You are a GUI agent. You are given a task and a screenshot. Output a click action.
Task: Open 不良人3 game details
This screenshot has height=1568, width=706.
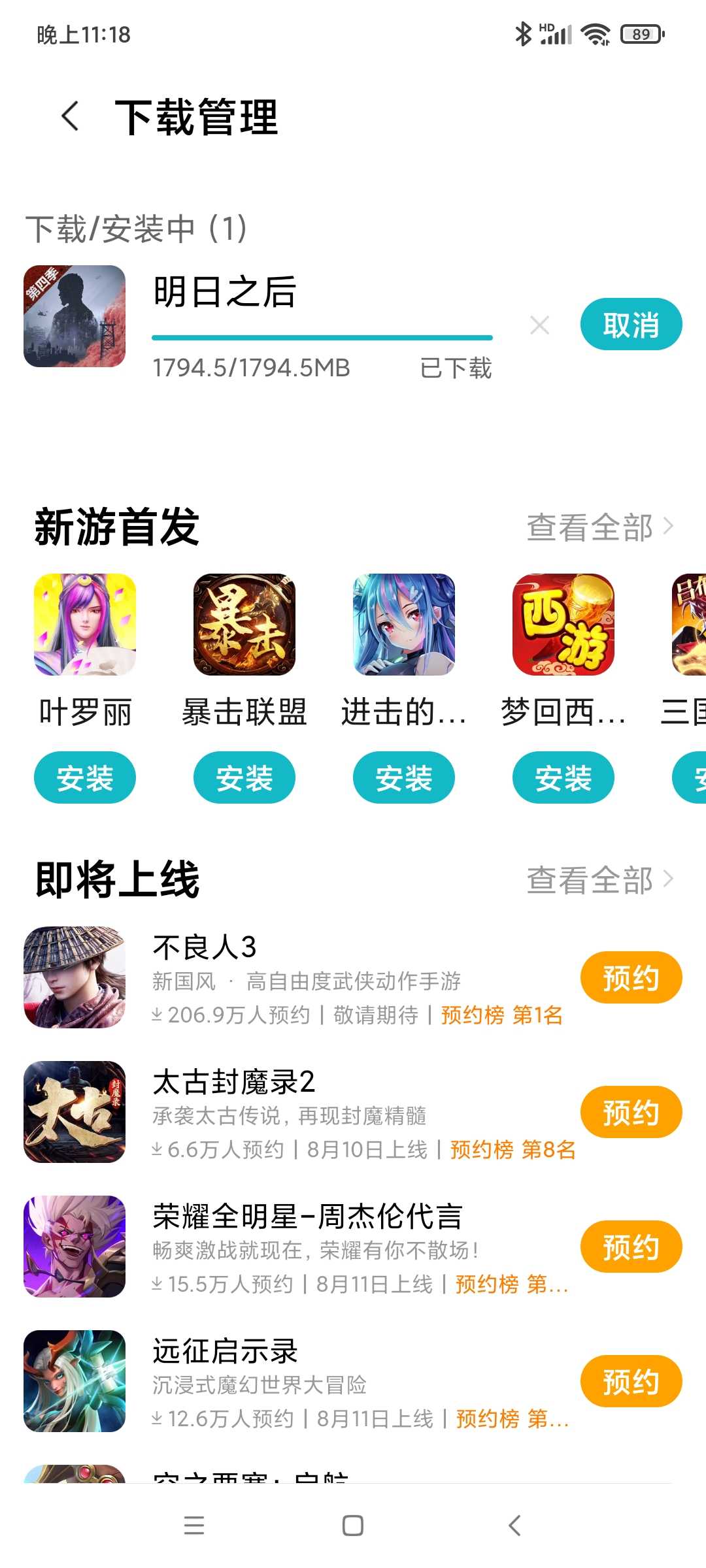tap(204, 947)
